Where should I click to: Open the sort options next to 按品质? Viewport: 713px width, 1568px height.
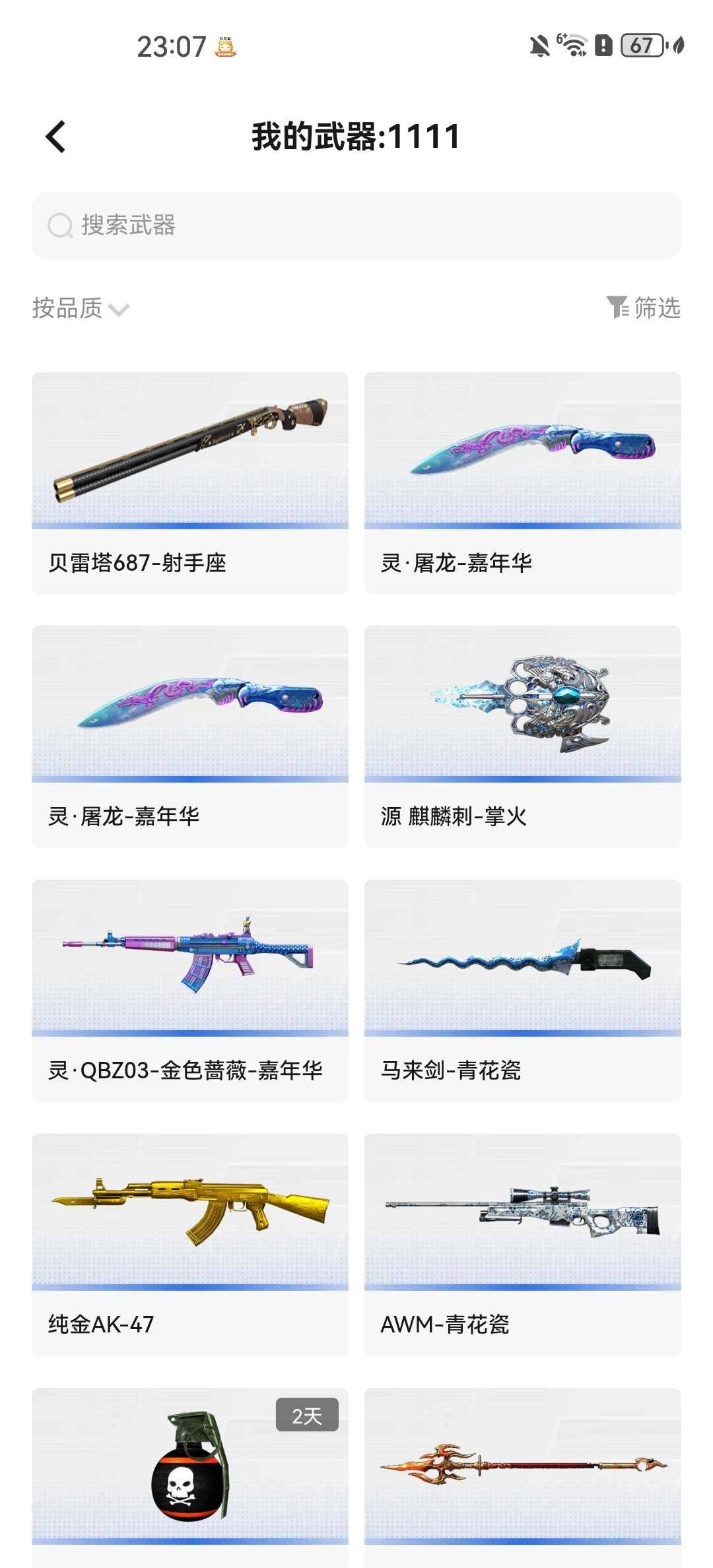click(79, 308)
